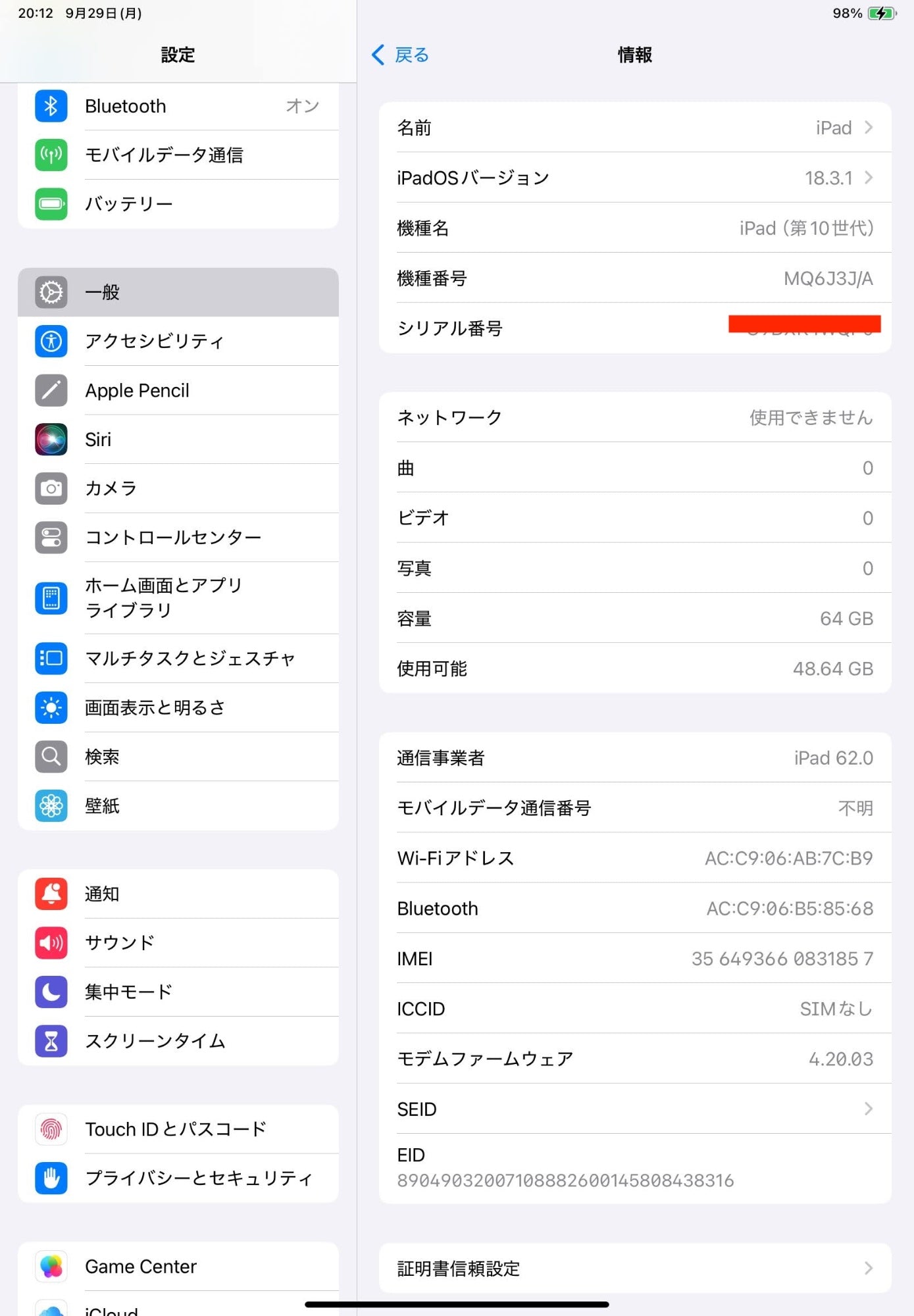Open モバイルデータ通信 settings
Screen dimensions: 914x1316
(x=178, y=155)
